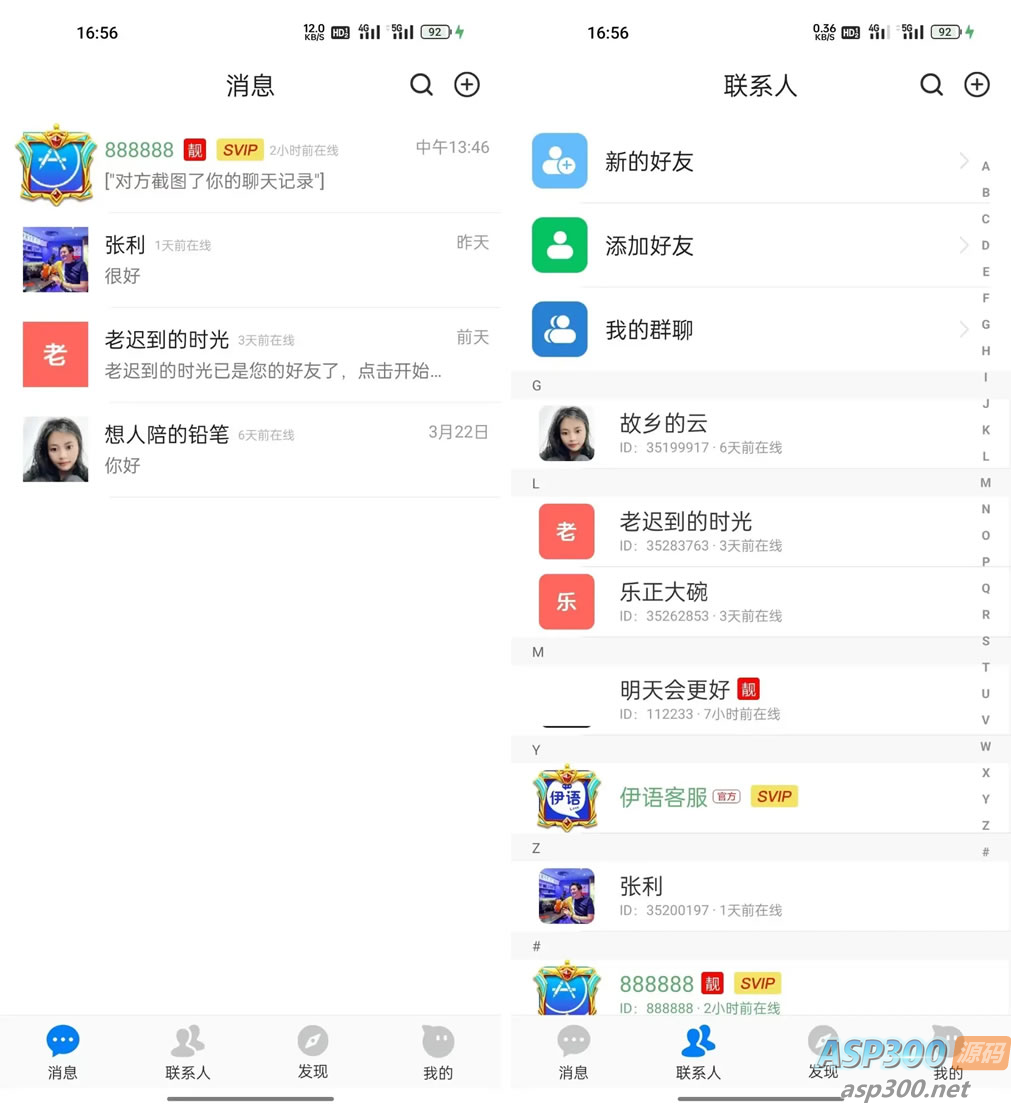Jump to letter M in the index

tap(985, 483)
